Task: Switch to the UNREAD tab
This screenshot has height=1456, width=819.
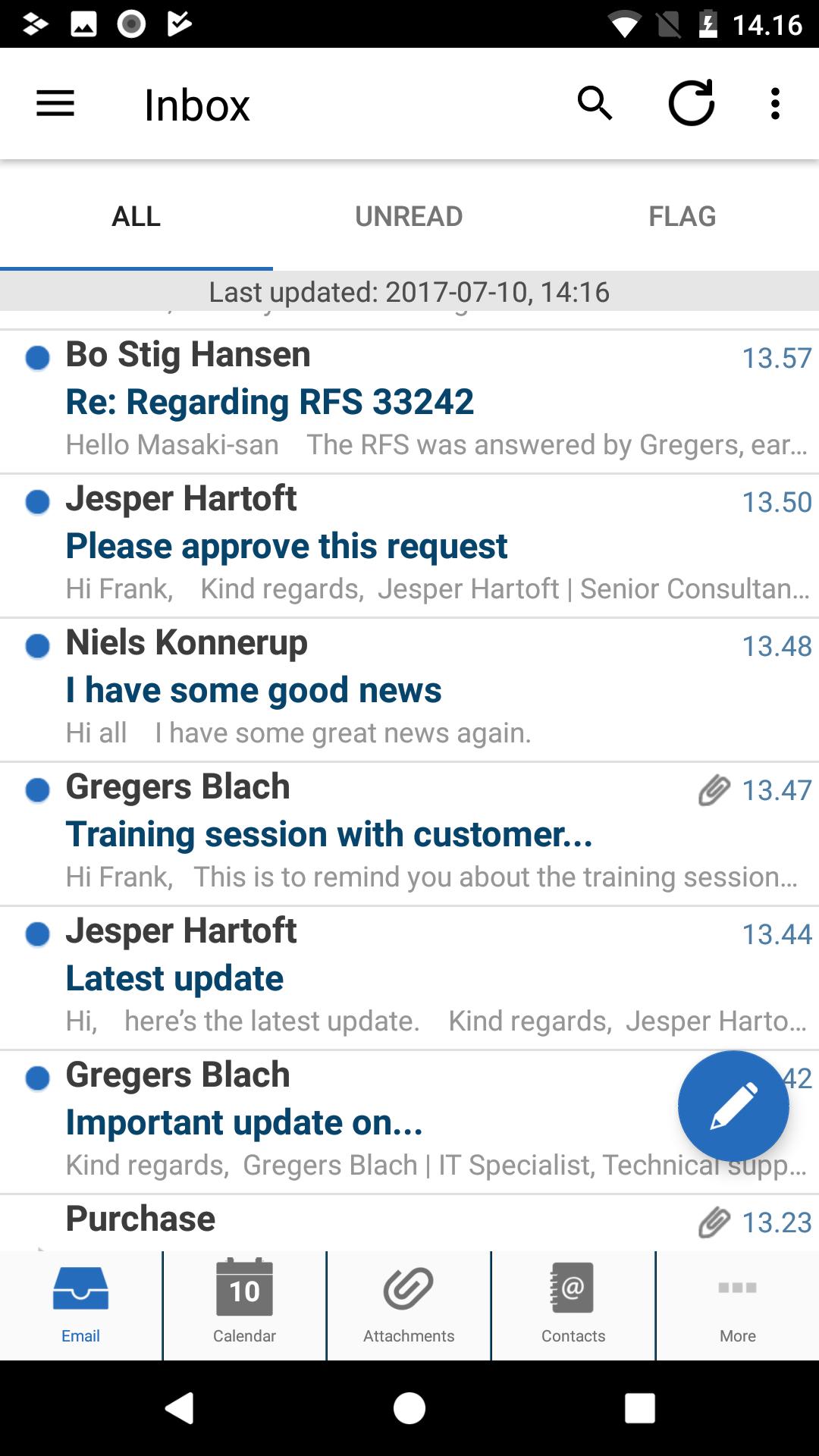Action: coord(409,217)
